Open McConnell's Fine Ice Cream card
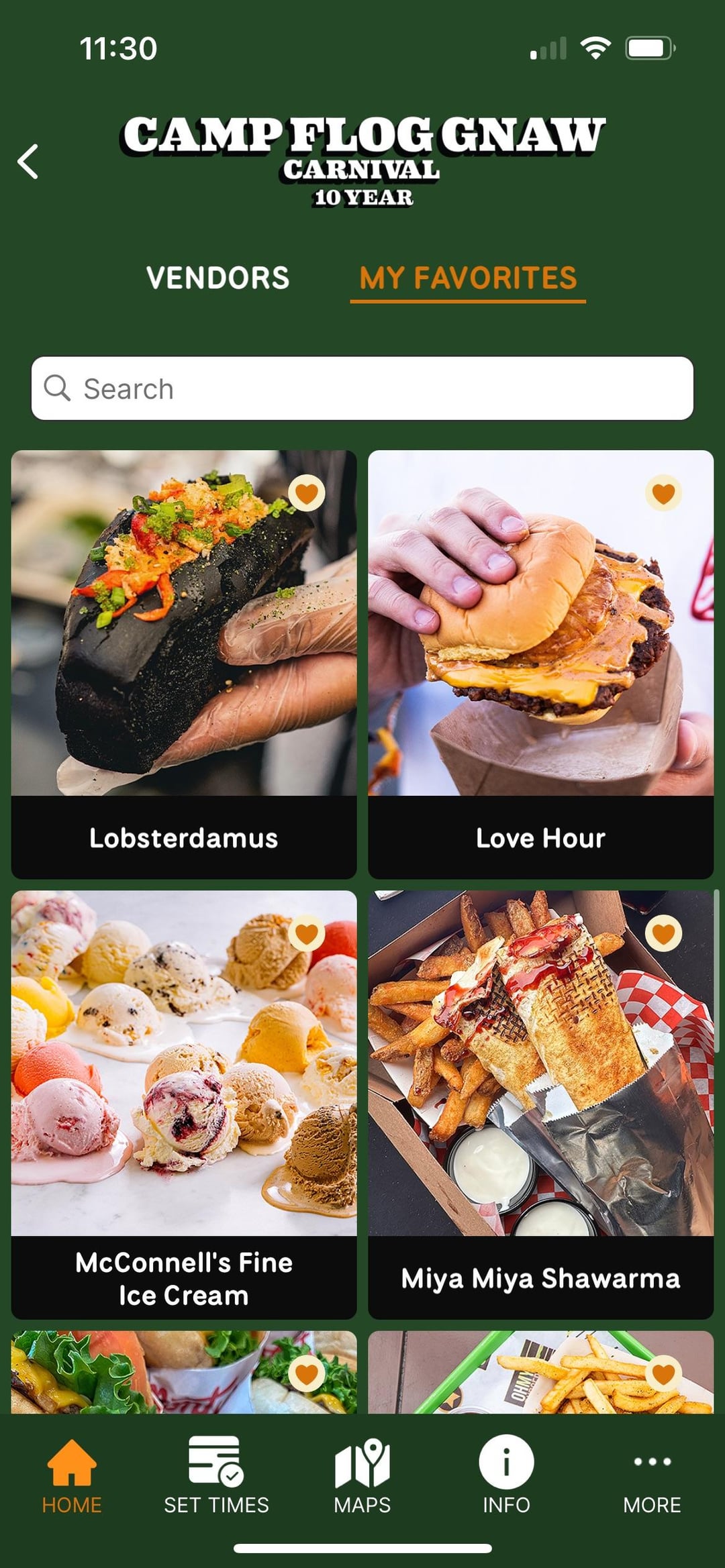The height and width of the screenshot is (1568, 725). tap(183, 1104)
